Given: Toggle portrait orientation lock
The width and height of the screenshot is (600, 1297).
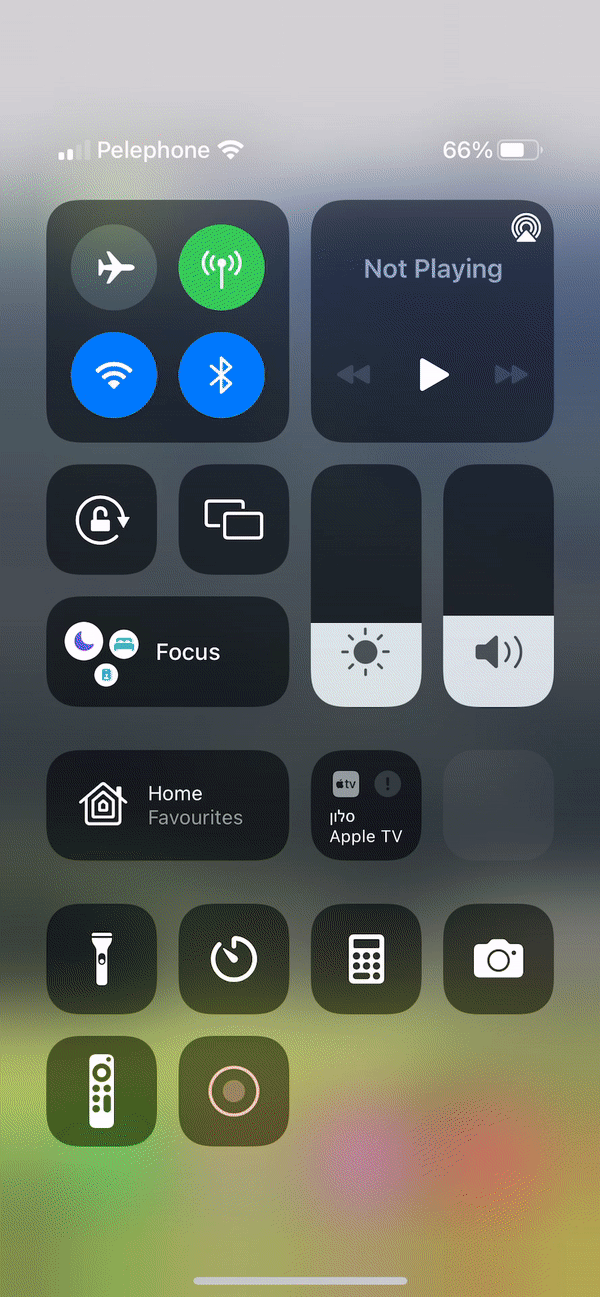Looking at the screenshot, I should (102, 520).
